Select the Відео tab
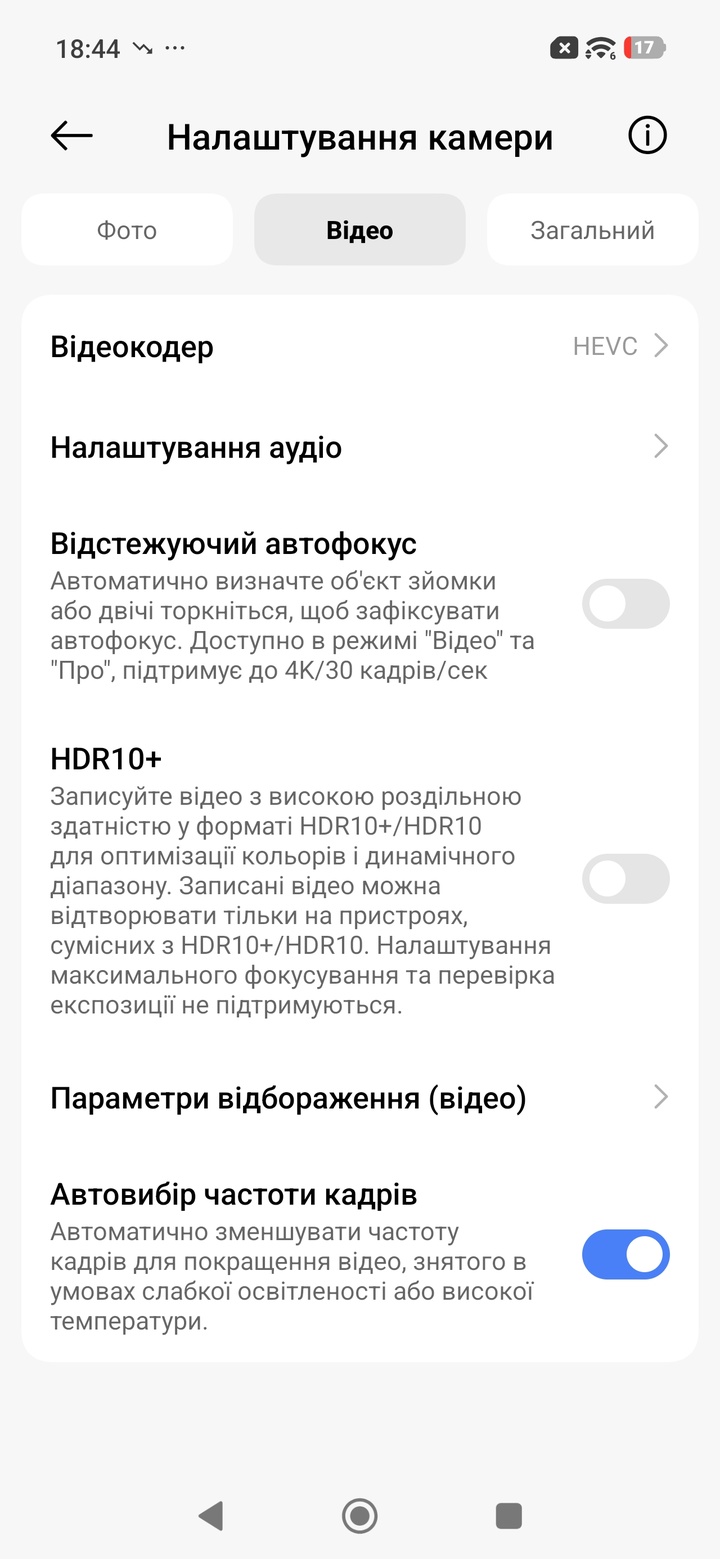 click(x=360, y=230)
